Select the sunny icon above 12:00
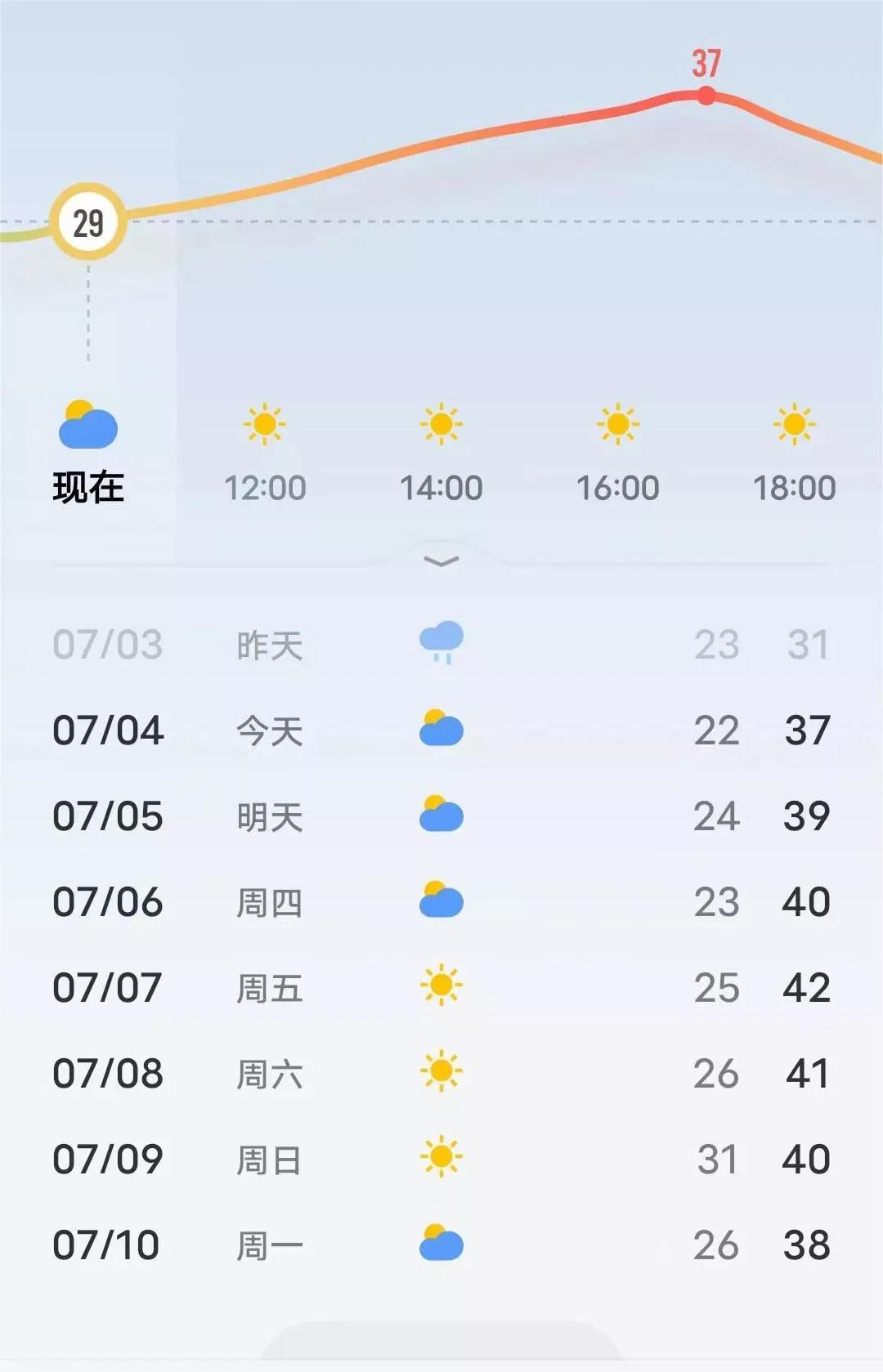 [x=266, y=423]
